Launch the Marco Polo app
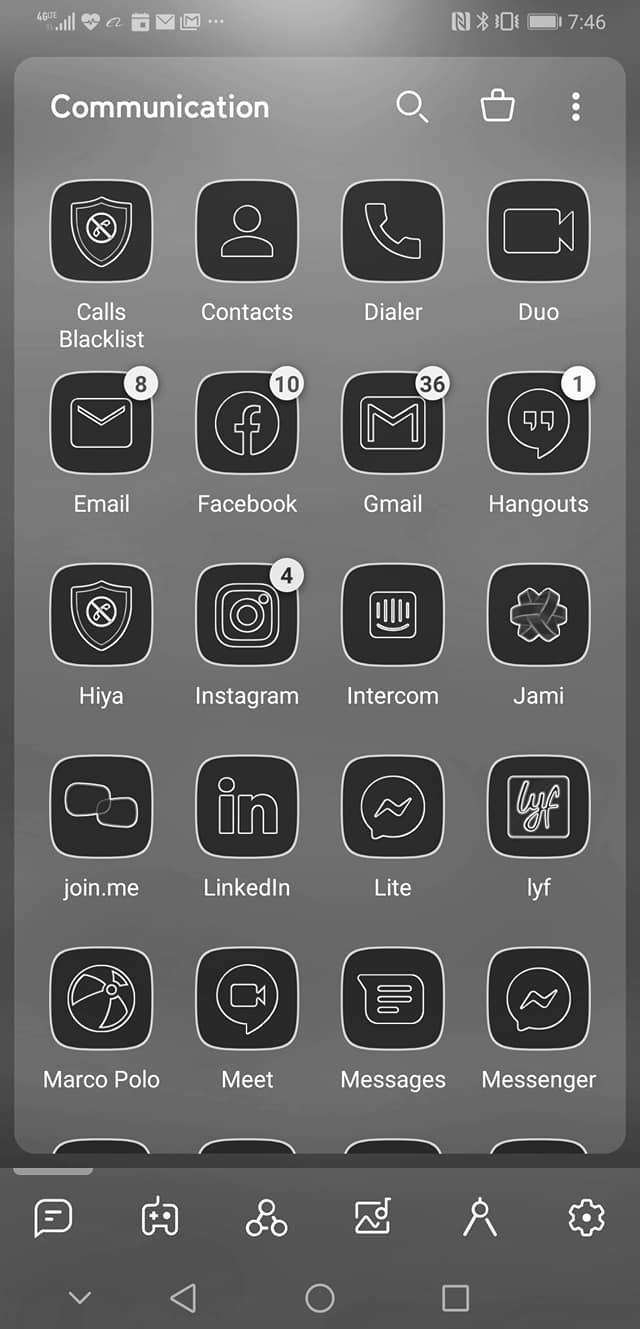 click(101, 999)
